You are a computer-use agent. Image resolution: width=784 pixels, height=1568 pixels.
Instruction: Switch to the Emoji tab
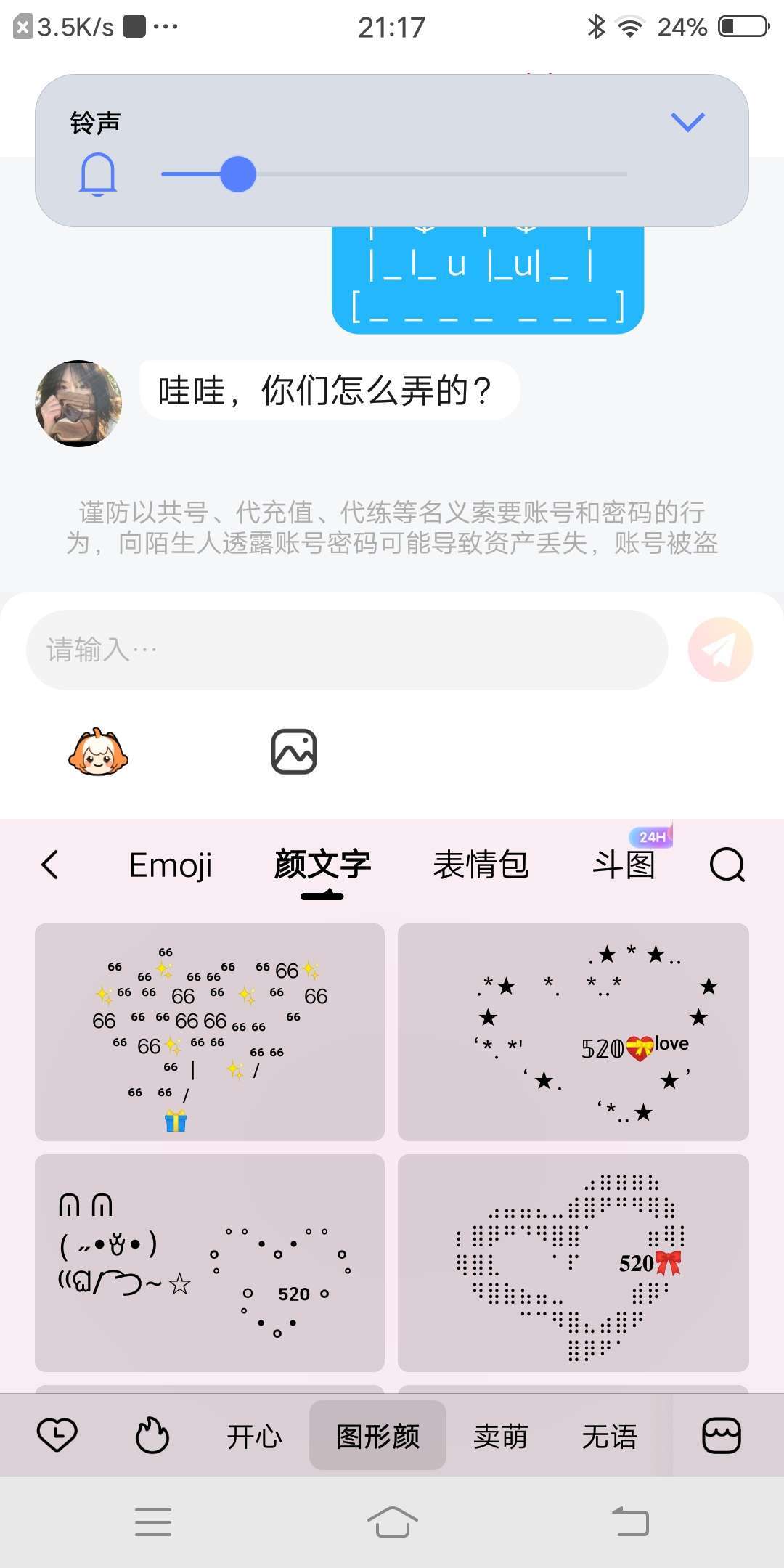click(x=171, y=865)
